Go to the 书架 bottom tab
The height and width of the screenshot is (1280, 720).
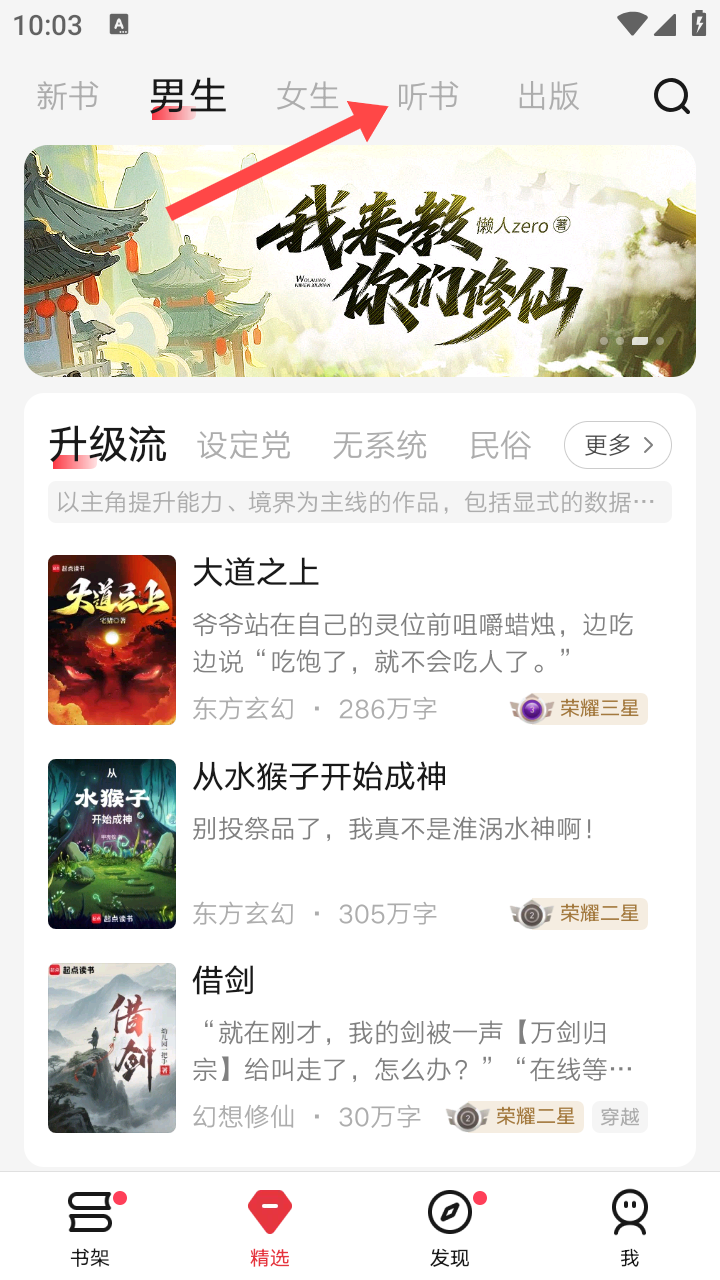coord(90,1228)
